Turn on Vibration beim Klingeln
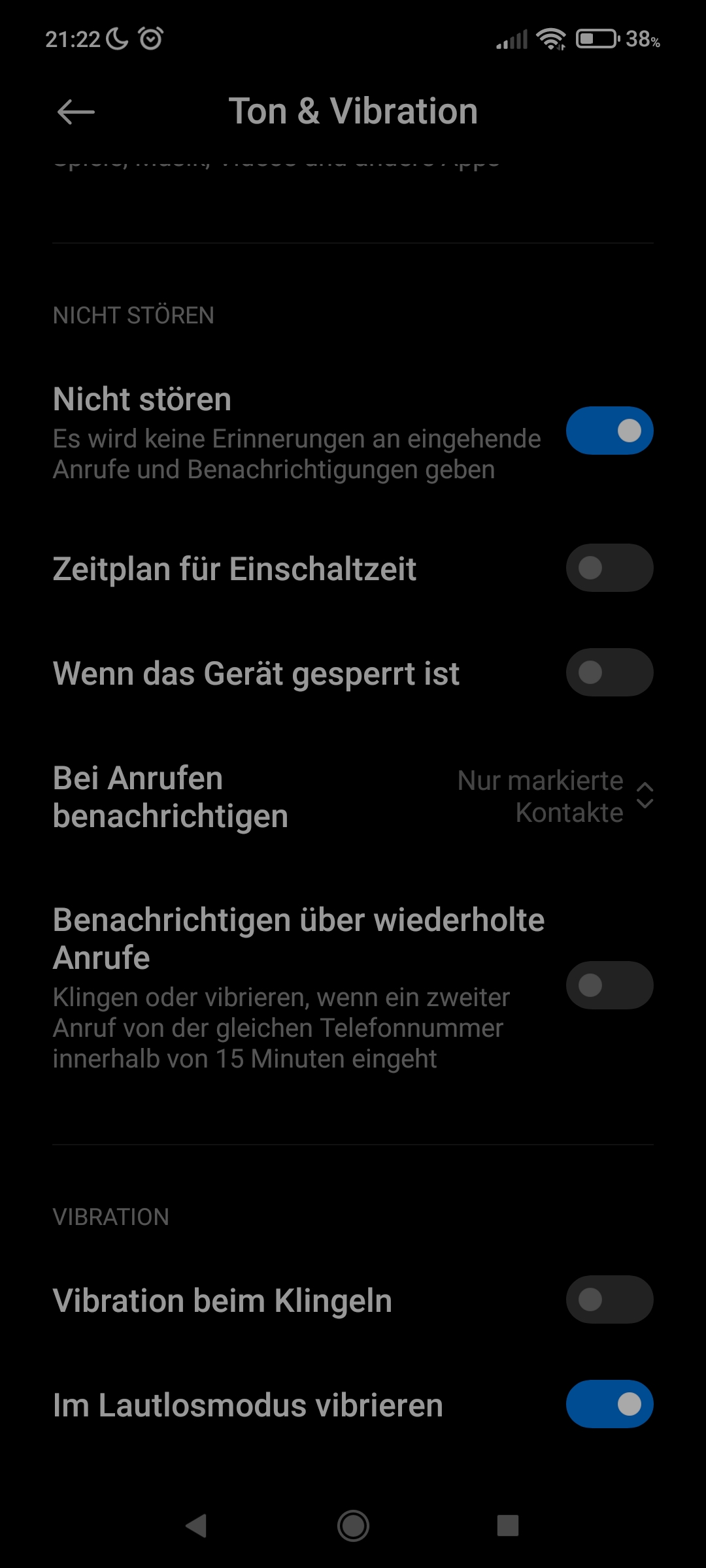 609,1299
